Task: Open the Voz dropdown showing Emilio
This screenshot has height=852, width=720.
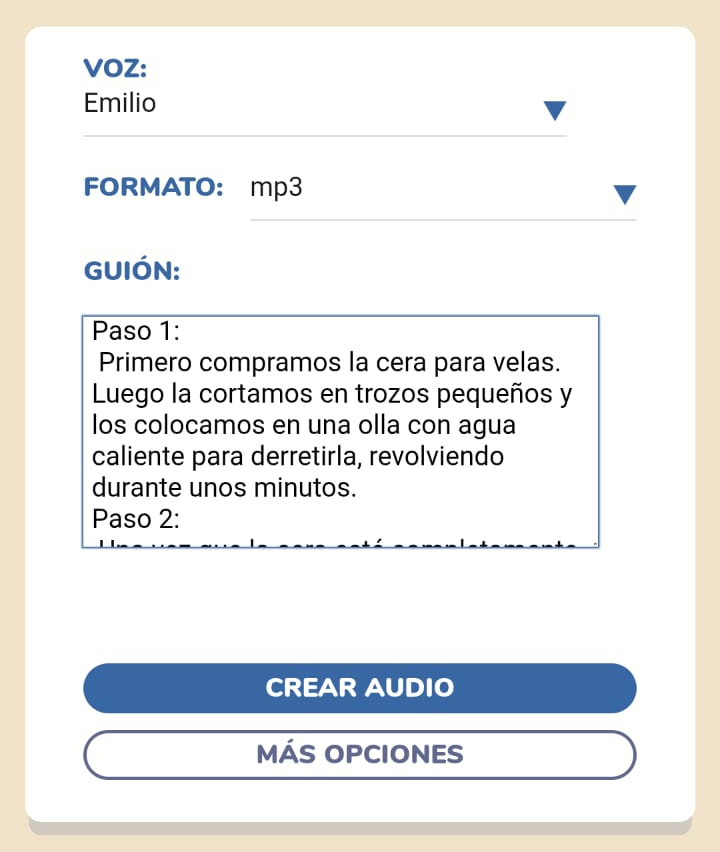Action: click(325, 106)
